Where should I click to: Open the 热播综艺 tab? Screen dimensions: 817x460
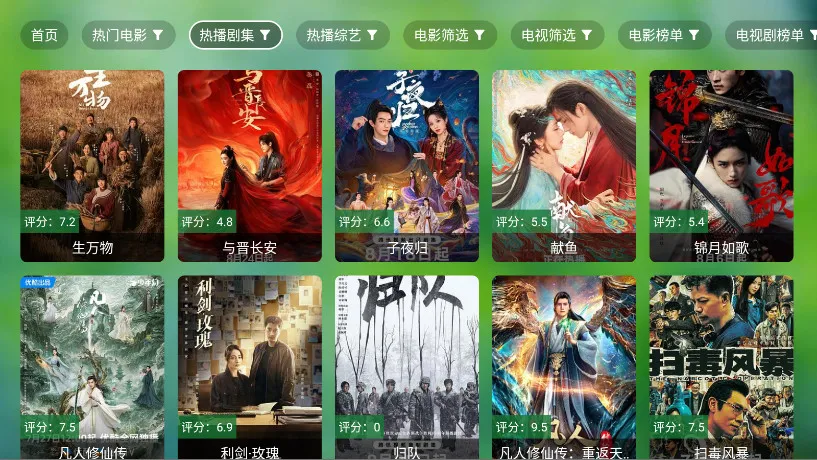pyautogui.click(x=342, y=35)
